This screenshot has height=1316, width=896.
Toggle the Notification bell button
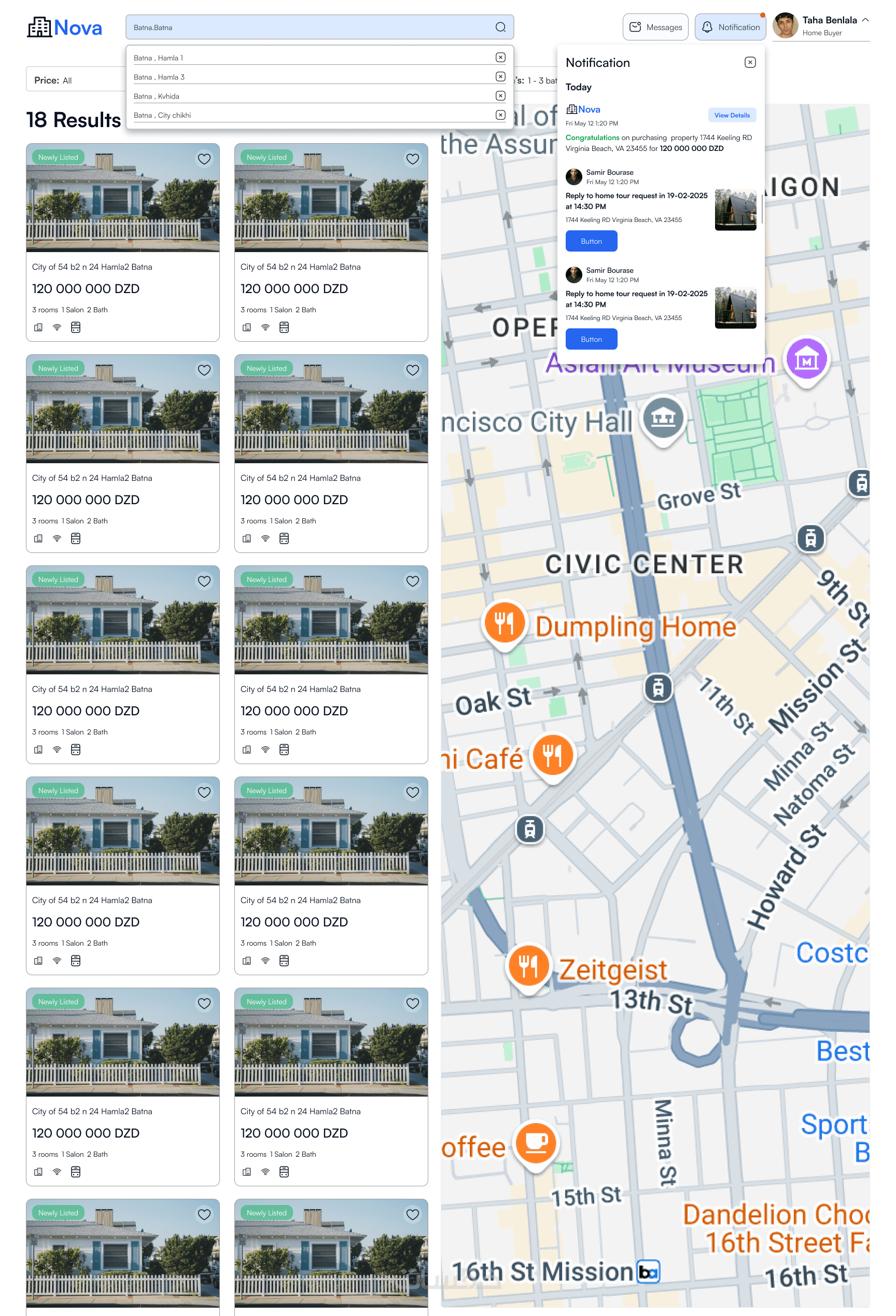click(730, 27)
